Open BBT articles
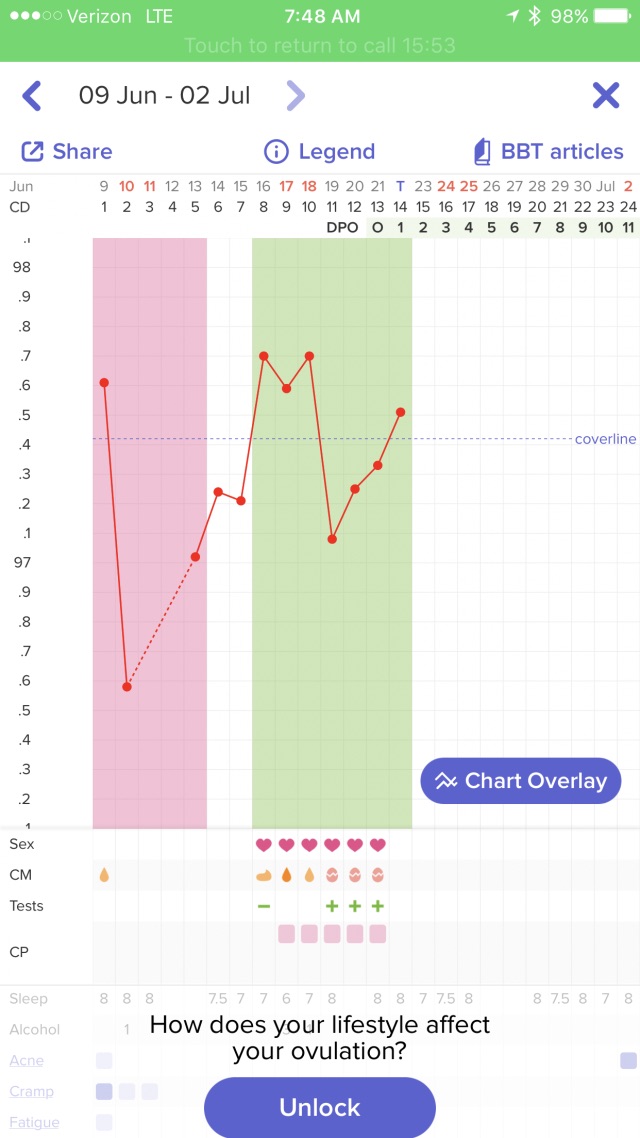640x1138 pixels. click(x=549, y=152)
